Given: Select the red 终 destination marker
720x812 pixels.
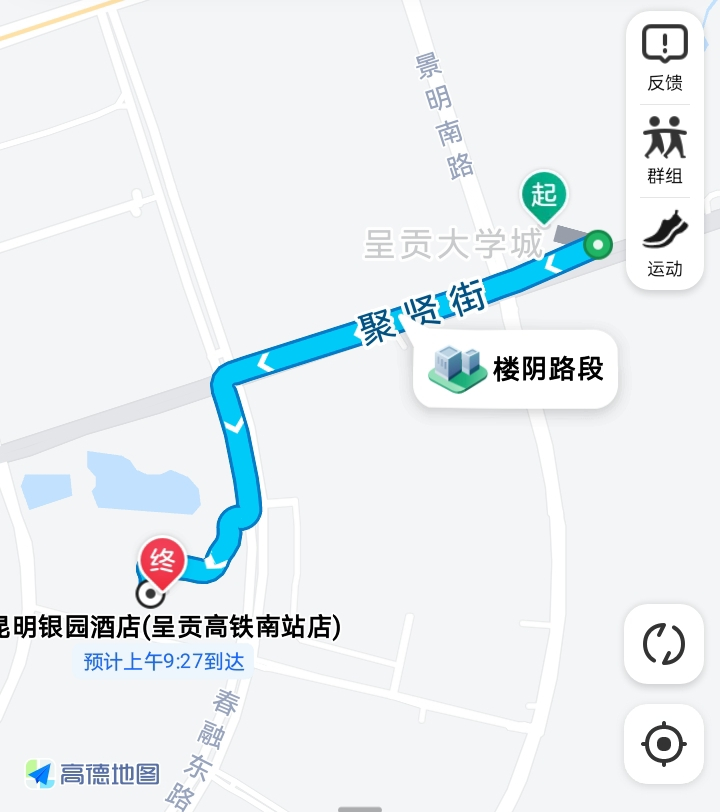Looking at the screenshot, I should click(x=162, y=561).
